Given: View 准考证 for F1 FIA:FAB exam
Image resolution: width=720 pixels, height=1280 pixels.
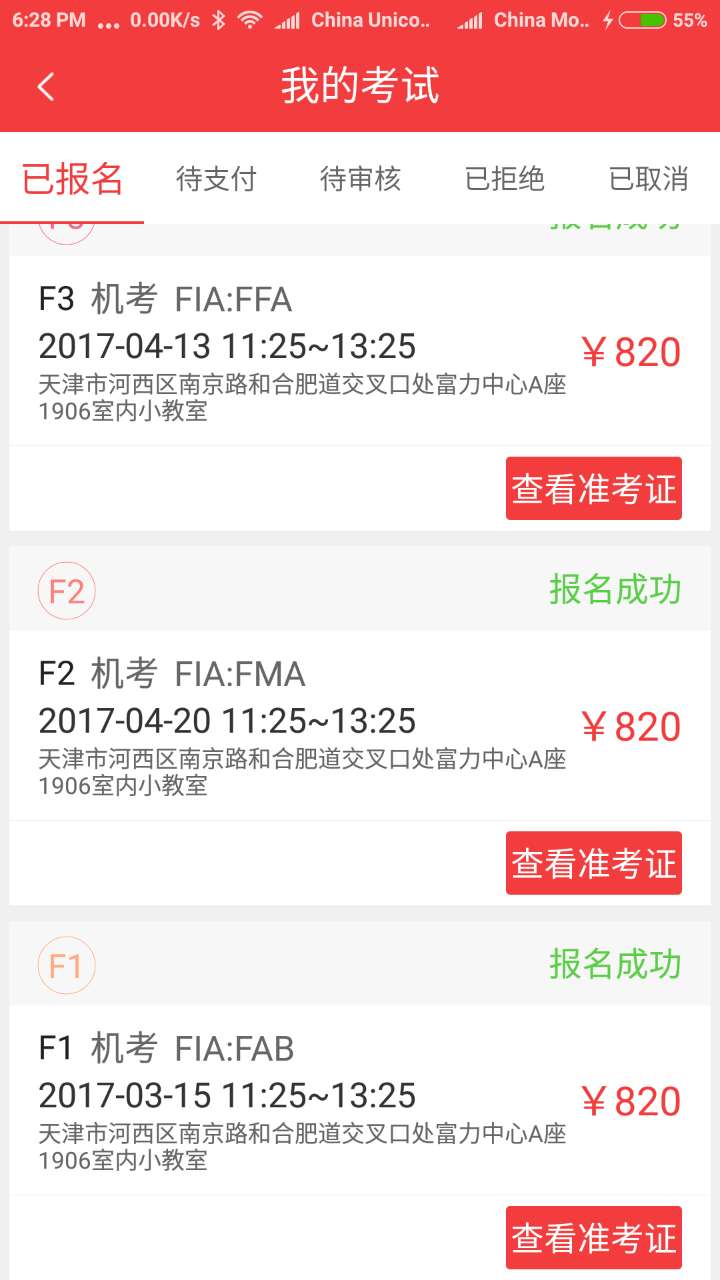Looking at the screenshot, I should point(594,1238).
